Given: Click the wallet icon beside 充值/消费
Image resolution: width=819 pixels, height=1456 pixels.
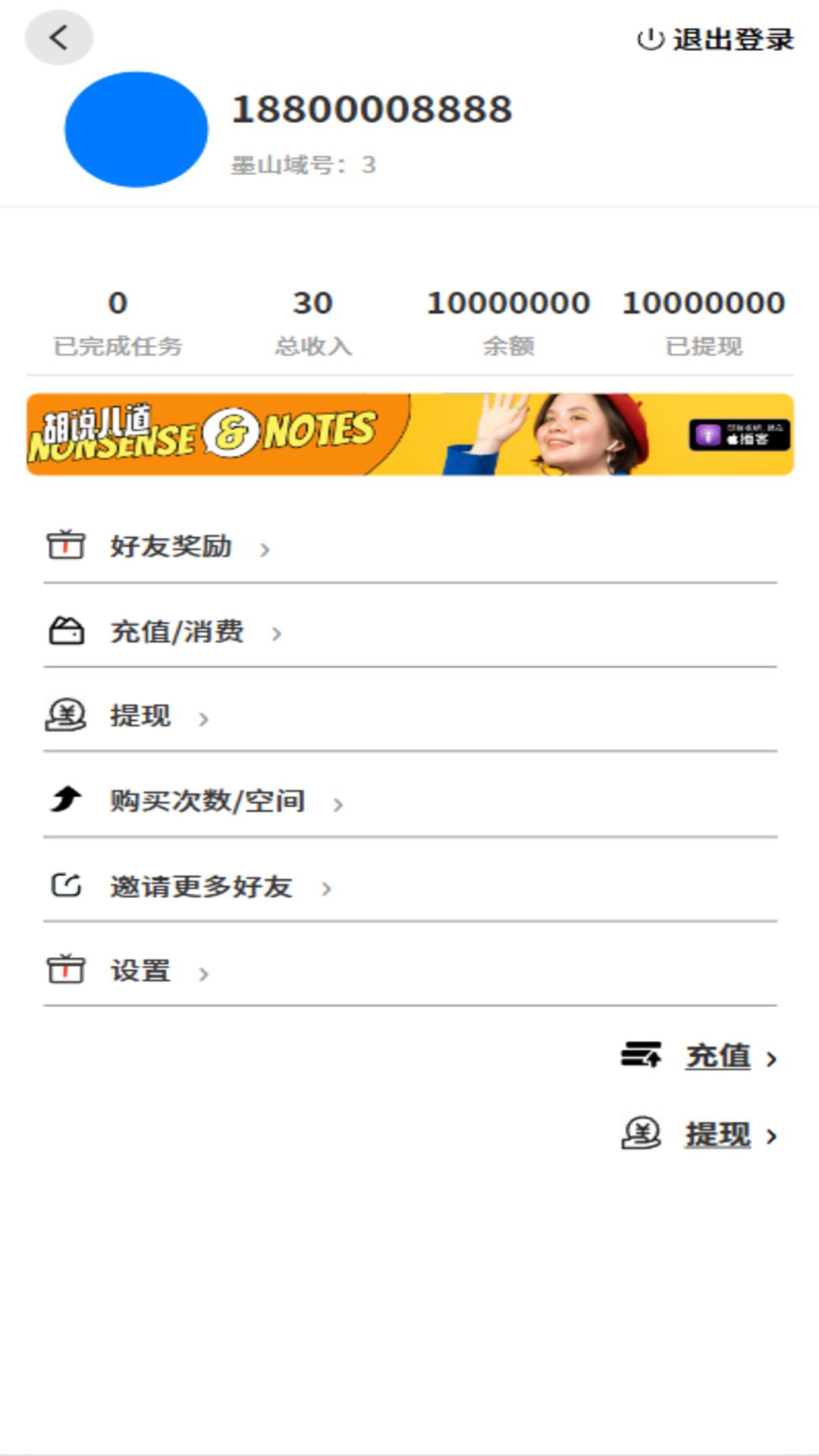Looking at the screenshot, I should (x=66, y=631).
